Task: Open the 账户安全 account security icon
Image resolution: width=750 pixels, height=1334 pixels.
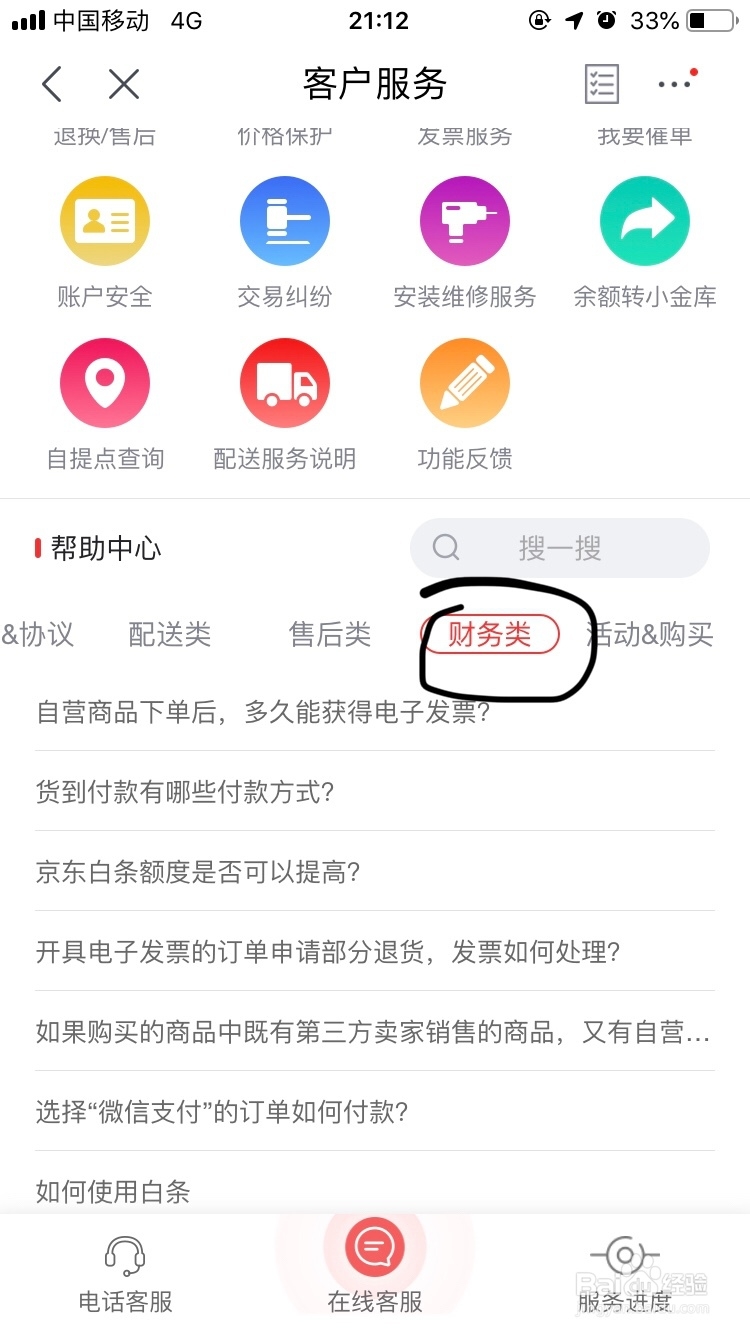Action: pos(105,220)
